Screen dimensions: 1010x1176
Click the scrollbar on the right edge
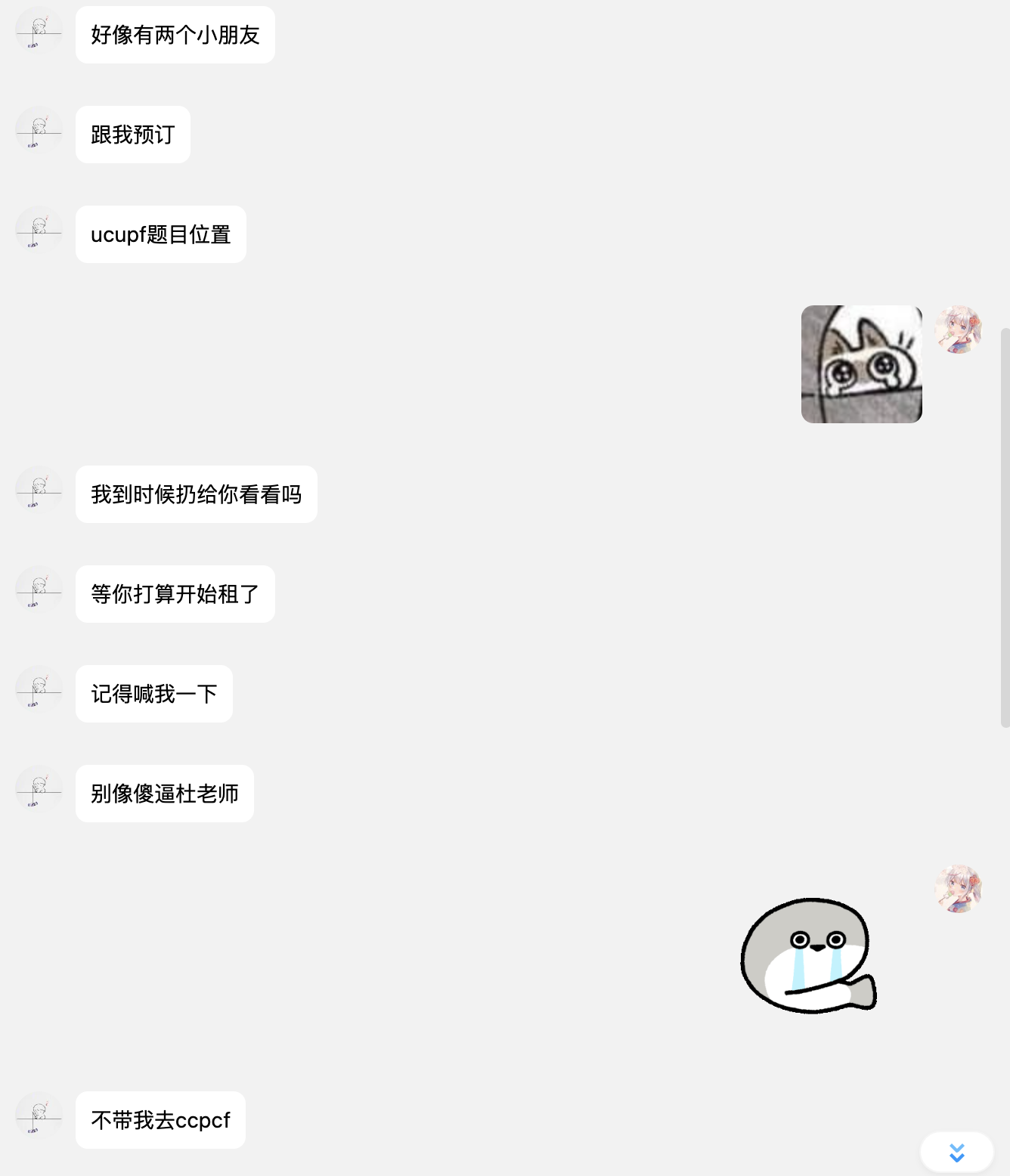[1005, 529]
